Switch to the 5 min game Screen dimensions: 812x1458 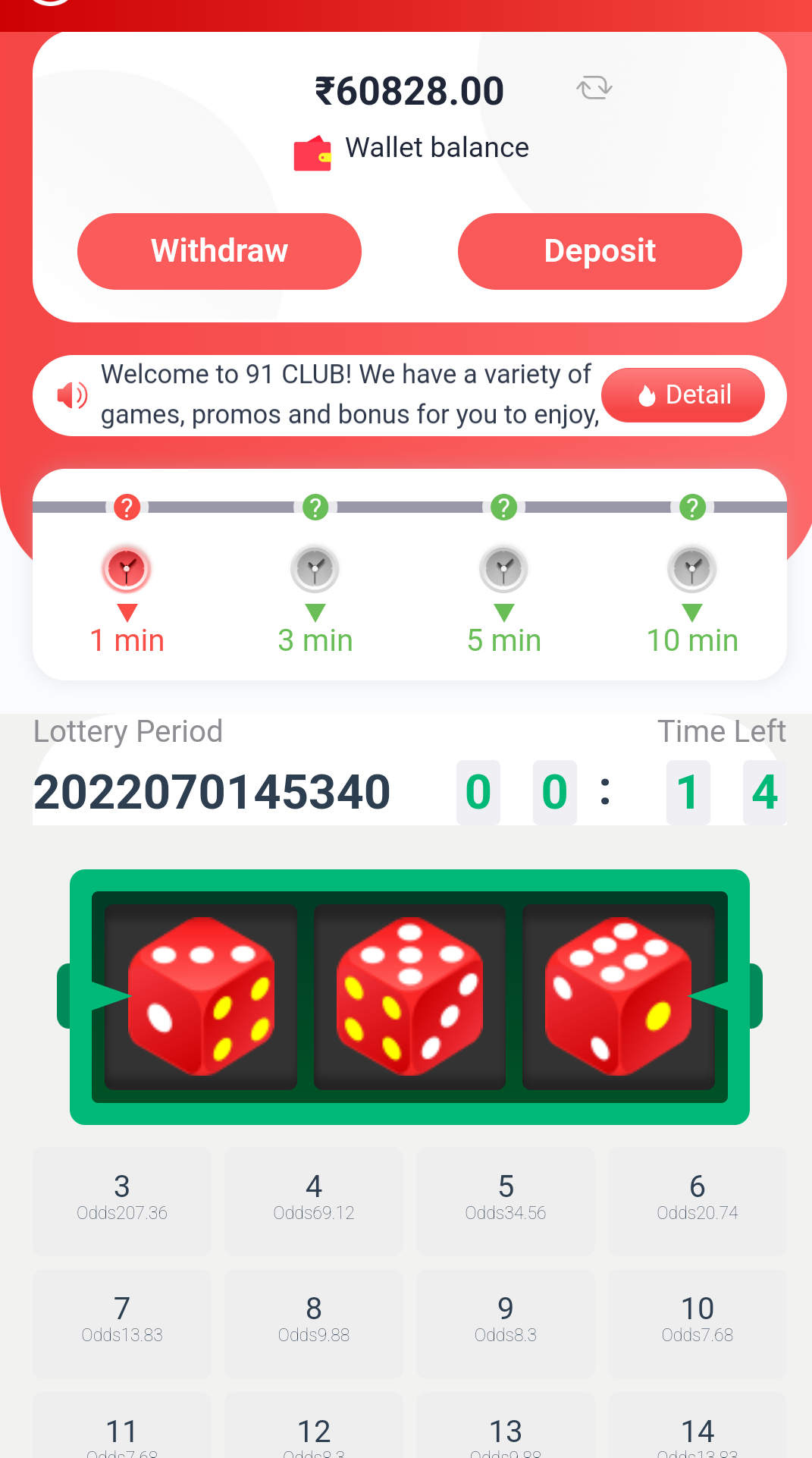click(x=503, y=599)
